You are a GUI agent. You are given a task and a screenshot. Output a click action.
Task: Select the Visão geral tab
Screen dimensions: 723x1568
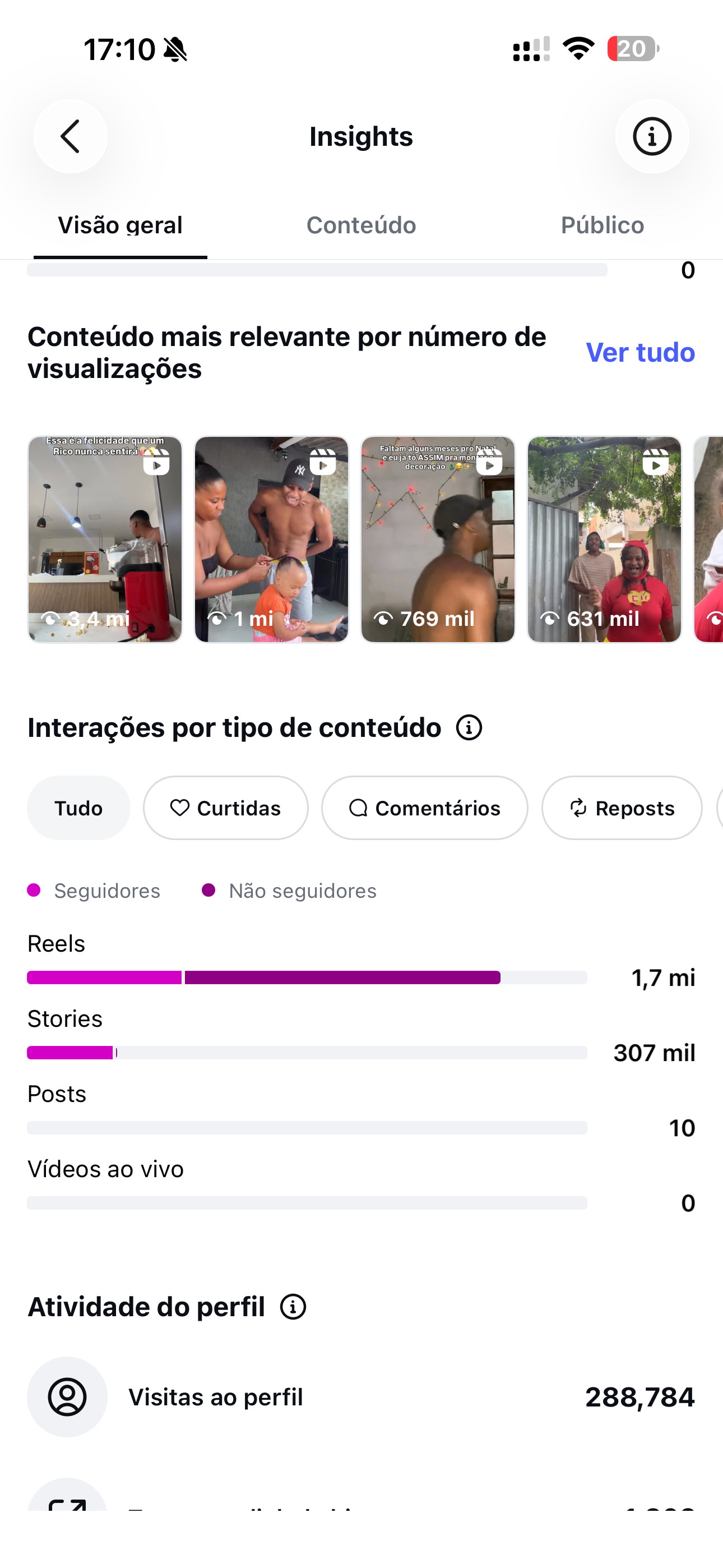pyautogui.click(x=120, y=225)
